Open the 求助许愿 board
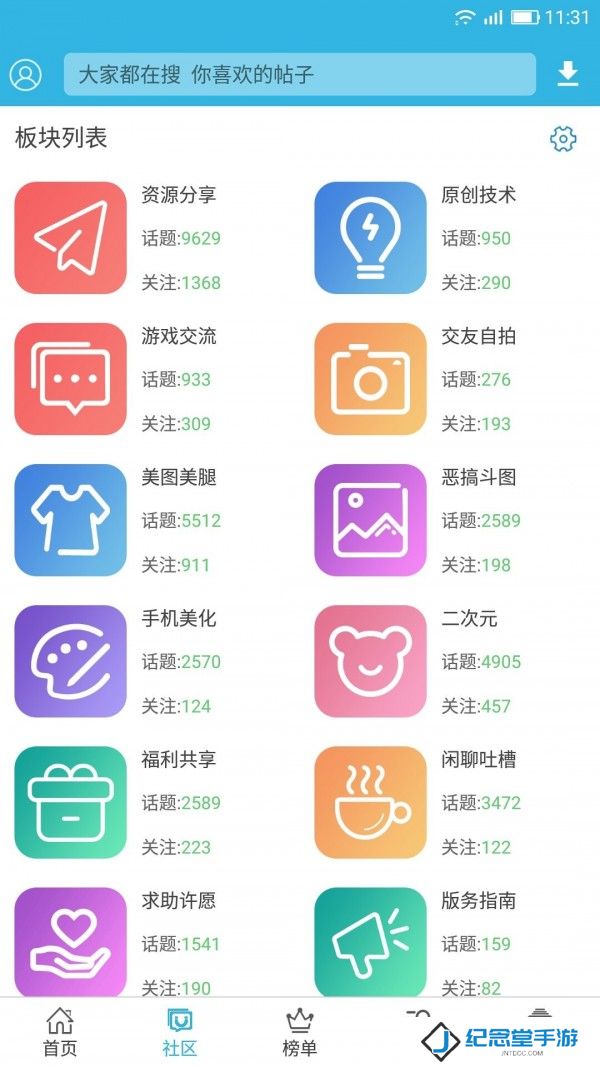Image resolution: width=600 pixels, height=1067 pixels. click(x=71, y=940)
